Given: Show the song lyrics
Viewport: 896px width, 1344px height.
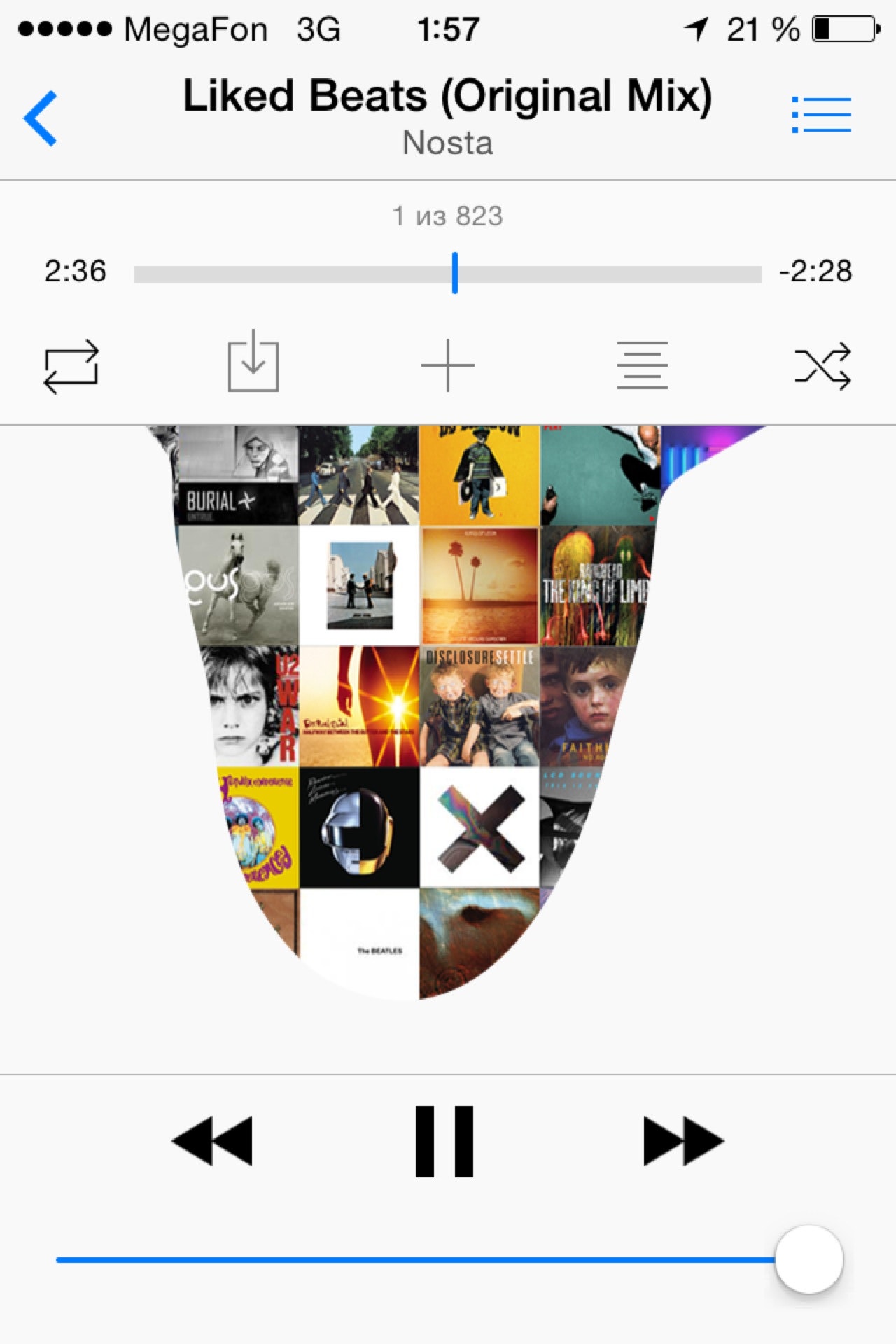Looking at the screenshot, I should pyautogui.click(x=642, y=365).
